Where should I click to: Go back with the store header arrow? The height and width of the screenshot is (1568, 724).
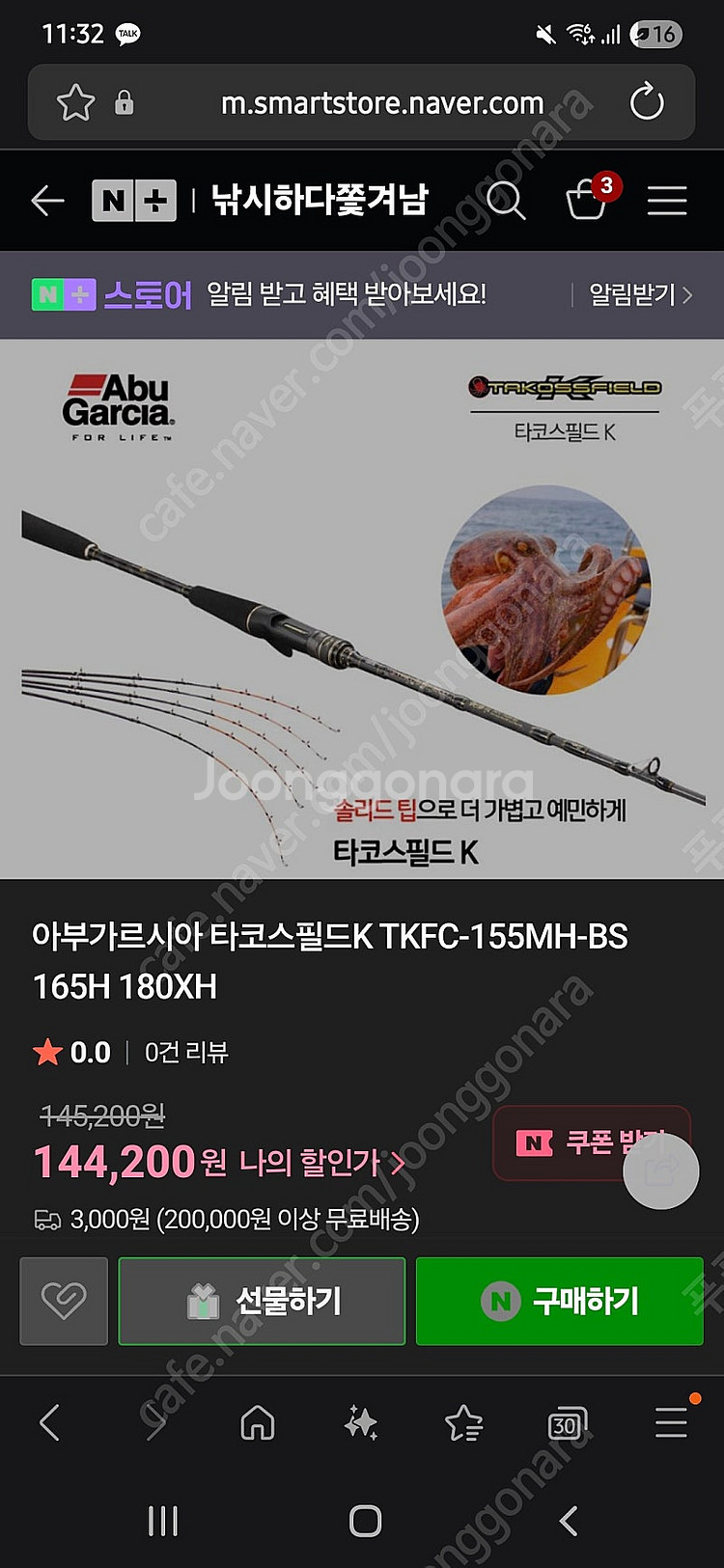(x=47, y=201)
